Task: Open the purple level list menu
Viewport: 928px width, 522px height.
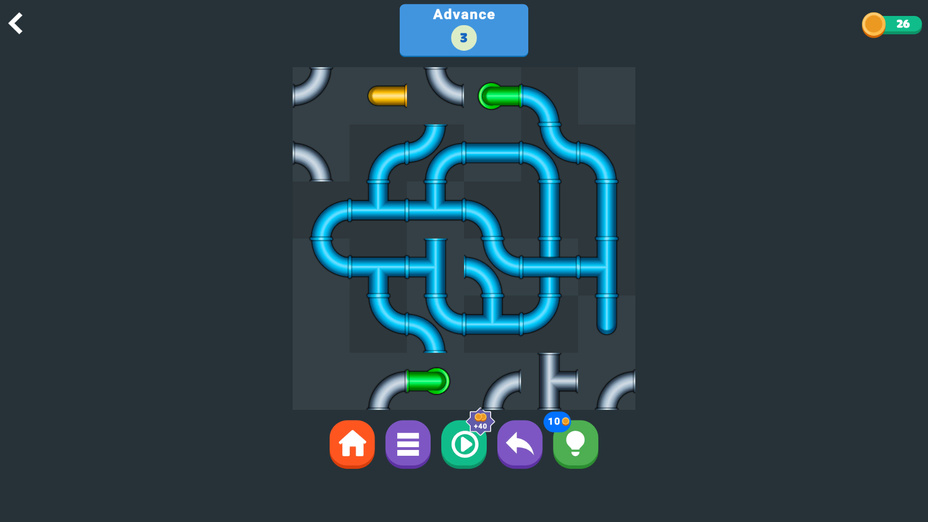Action: 408,444
